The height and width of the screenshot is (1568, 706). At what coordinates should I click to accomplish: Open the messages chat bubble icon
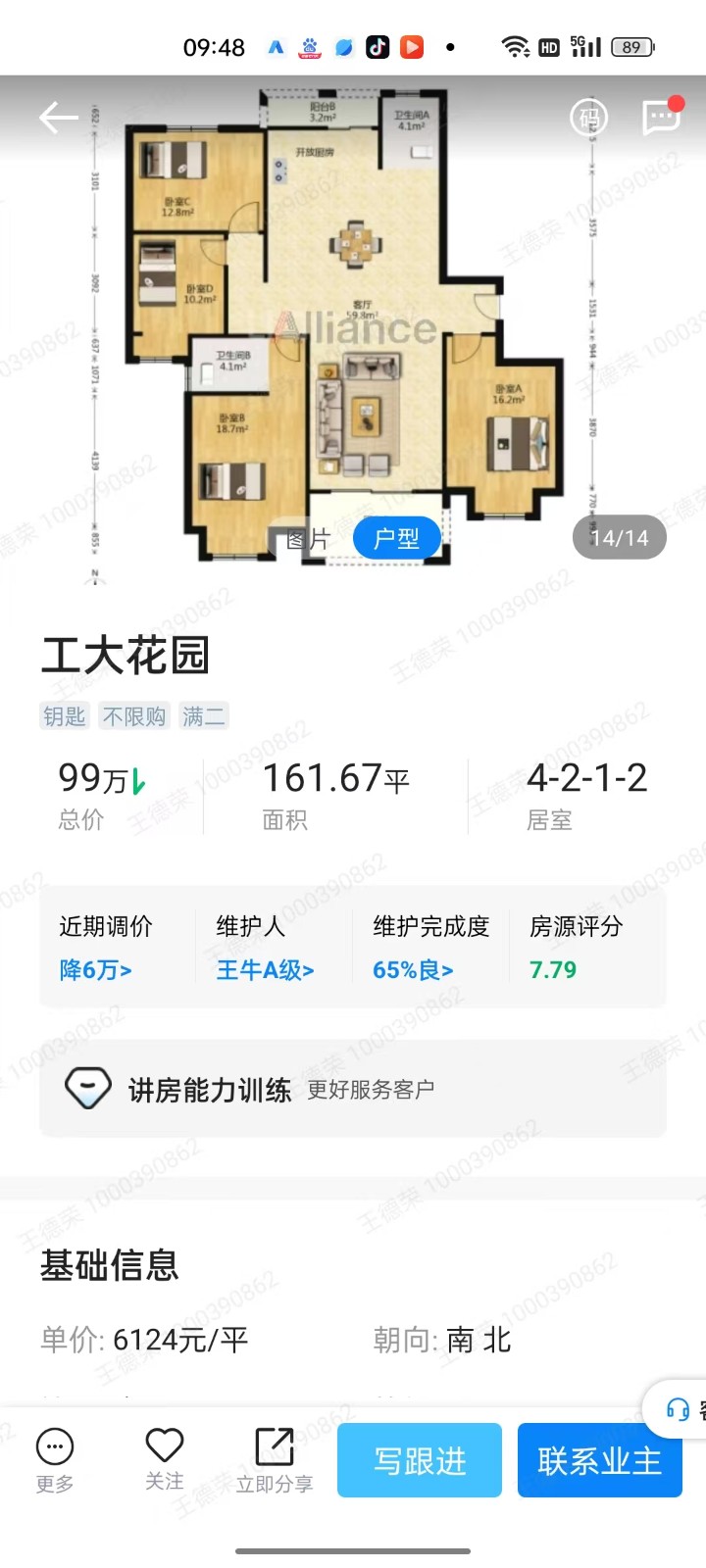(x=661, y=118)
